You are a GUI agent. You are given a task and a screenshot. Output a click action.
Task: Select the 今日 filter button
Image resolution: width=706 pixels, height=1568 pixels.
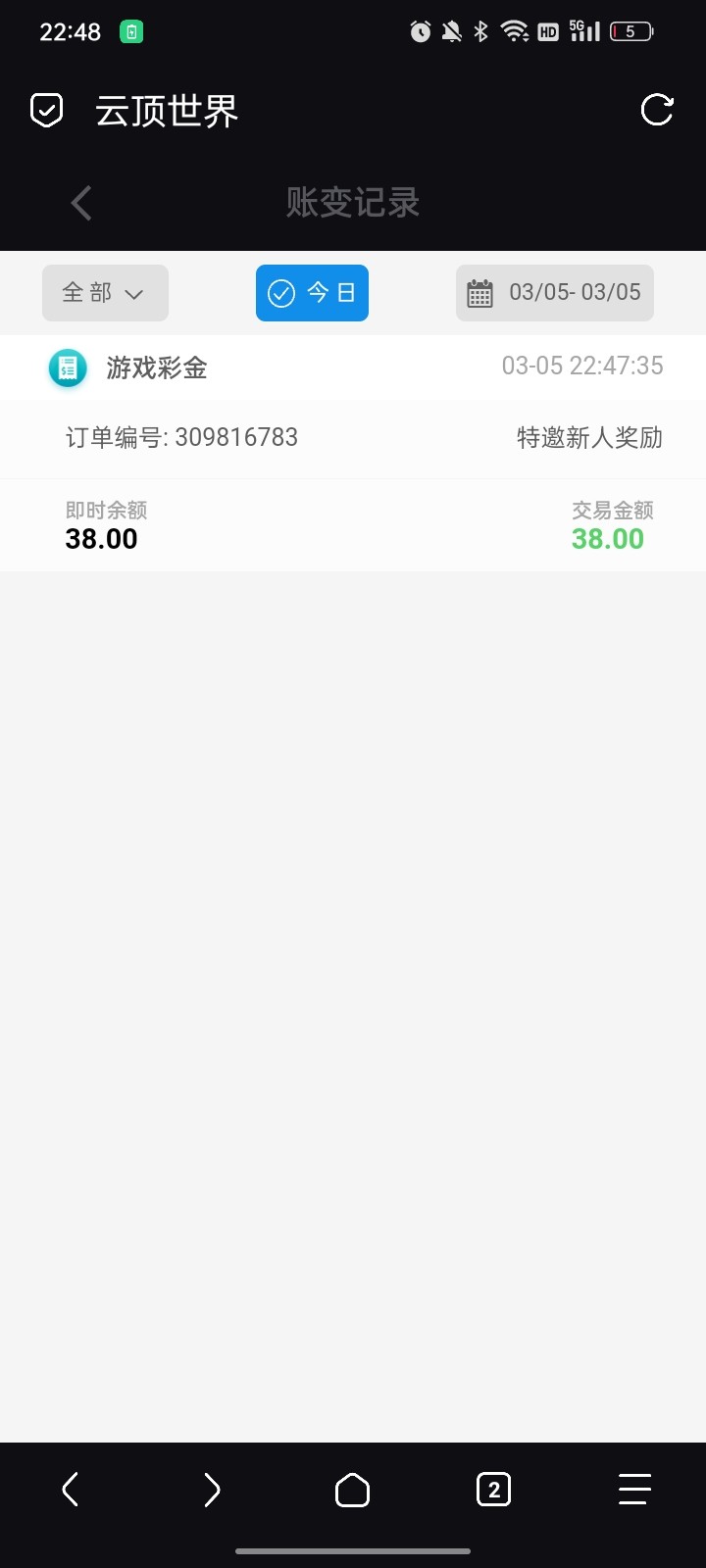pos(312,293)
